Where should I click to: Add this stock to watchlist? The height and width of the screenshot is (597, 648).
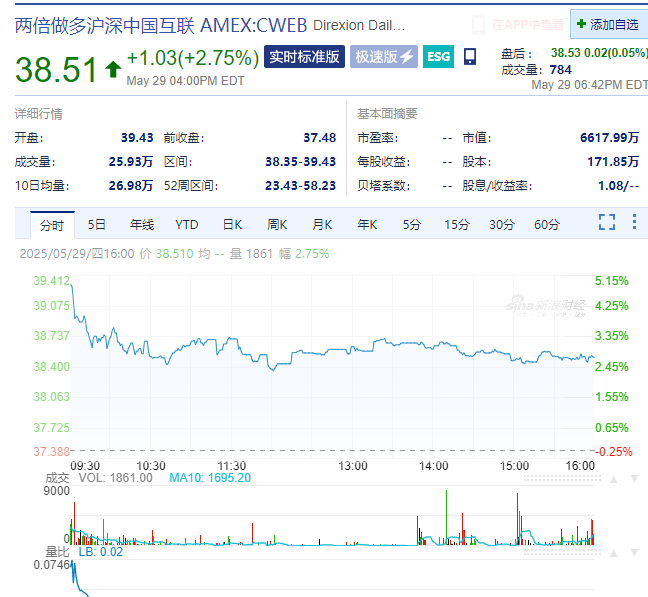[607, 24]
